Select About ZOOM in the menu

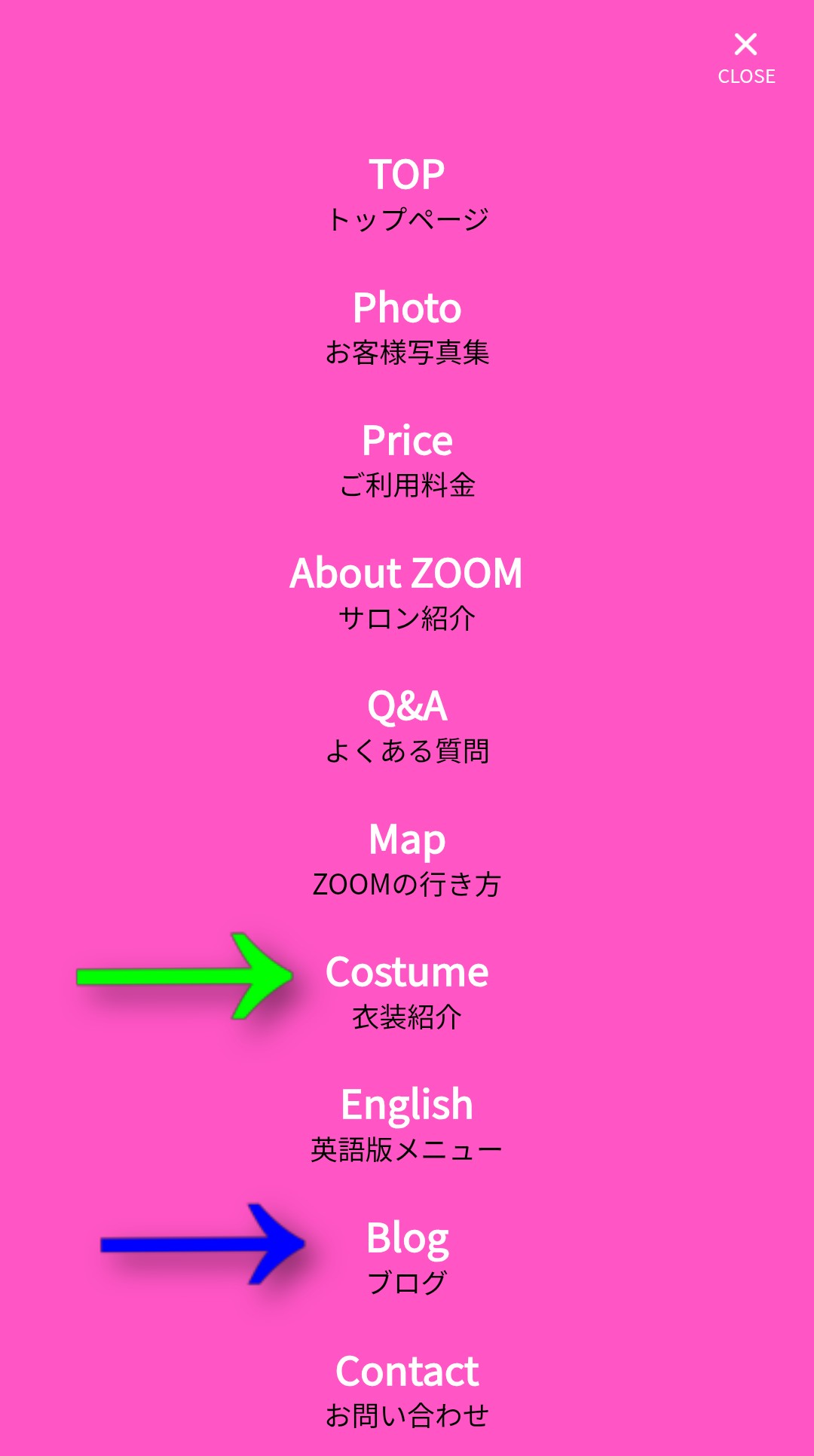click(407, 592)
